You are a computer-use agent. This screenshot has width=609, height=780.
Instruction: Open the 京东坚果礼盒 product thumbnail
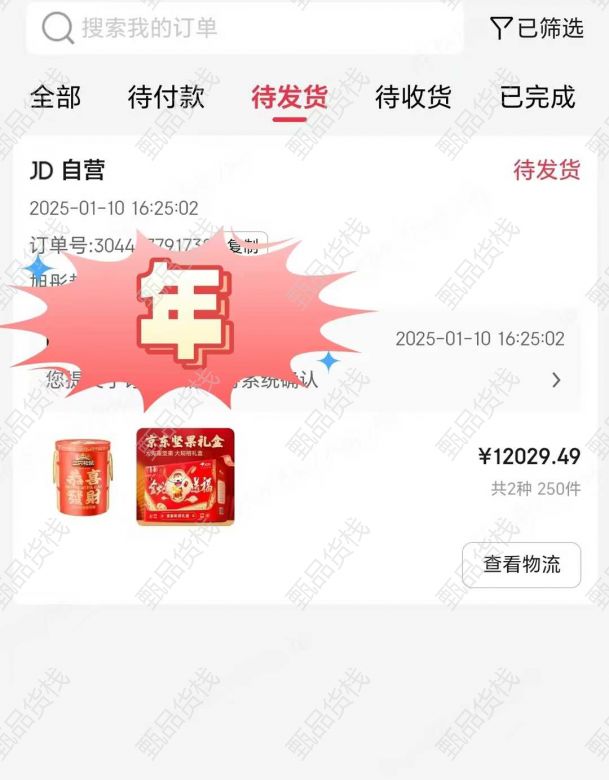point(185,477)
